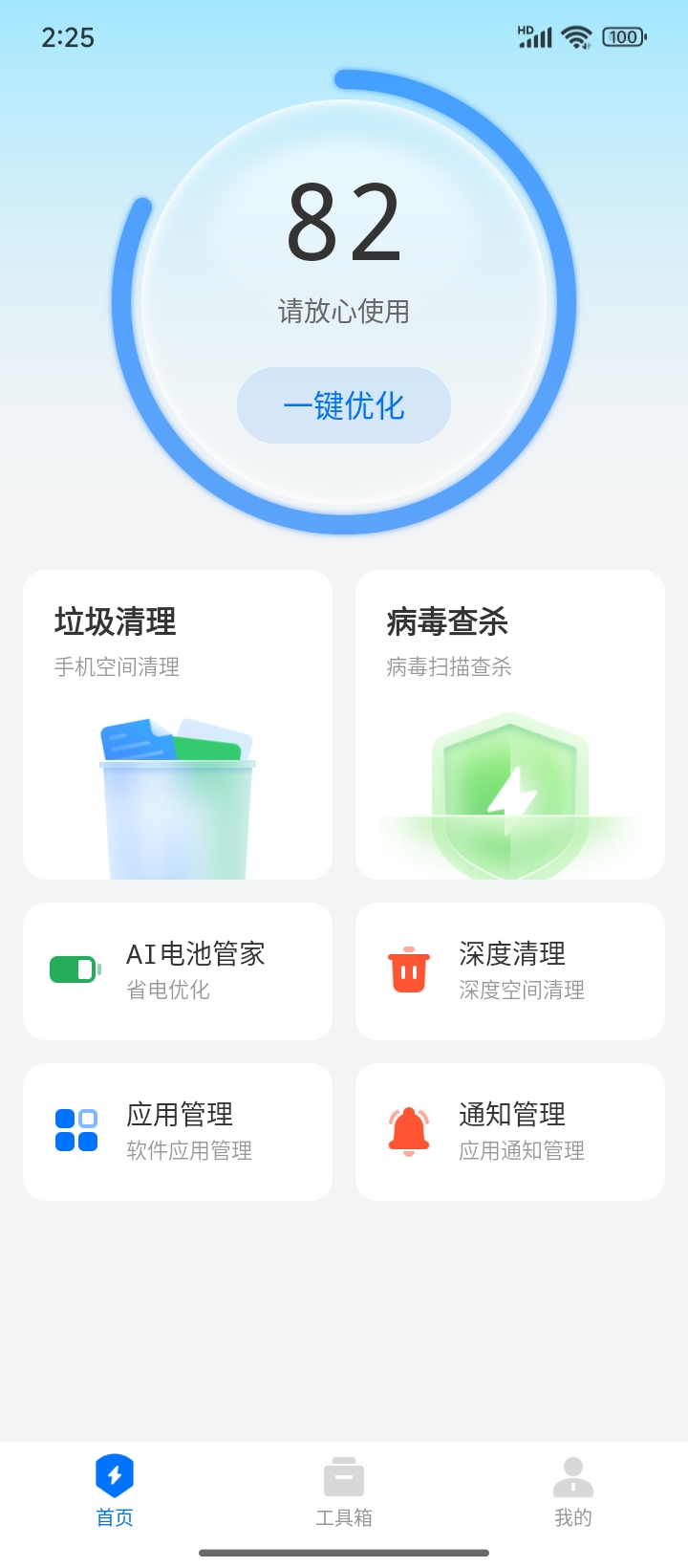Select the 首页 tab
The image size is (688, 1568).
click(x=115, y=1492)
